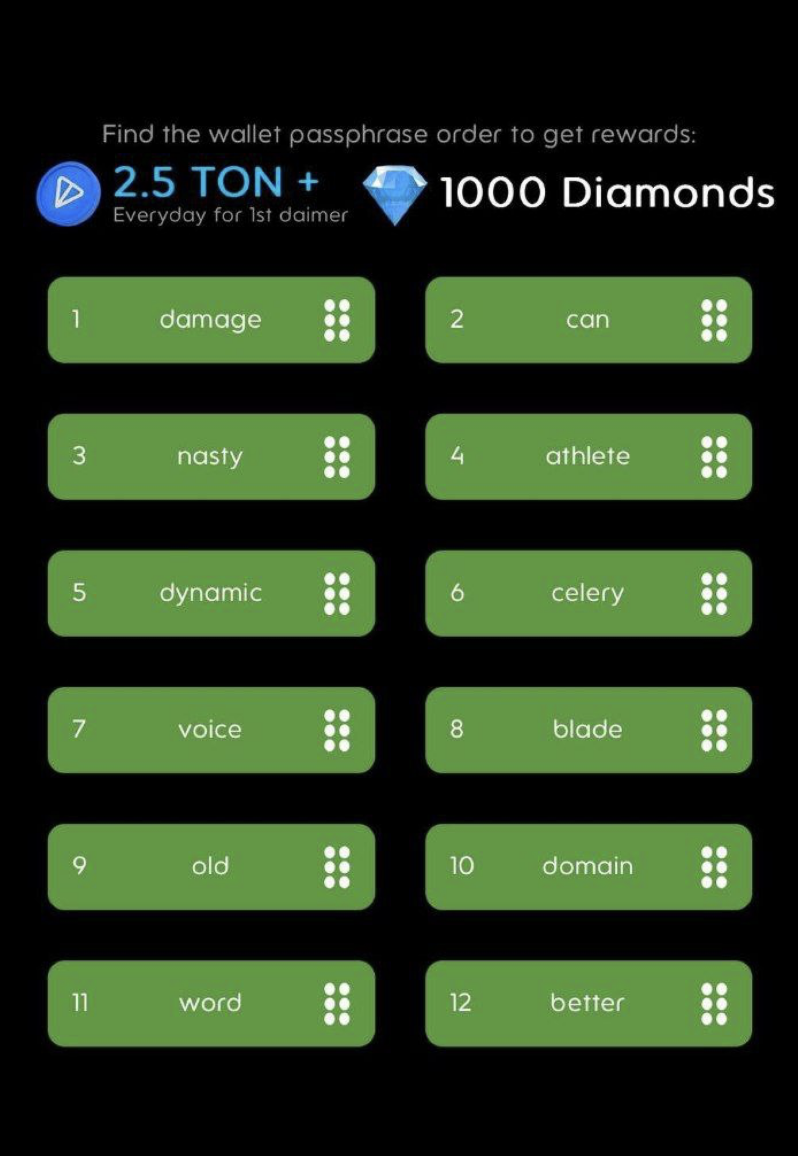
Task: Click the drag-handle dots on the 'voice' tile
Action: tap(340, 730)
